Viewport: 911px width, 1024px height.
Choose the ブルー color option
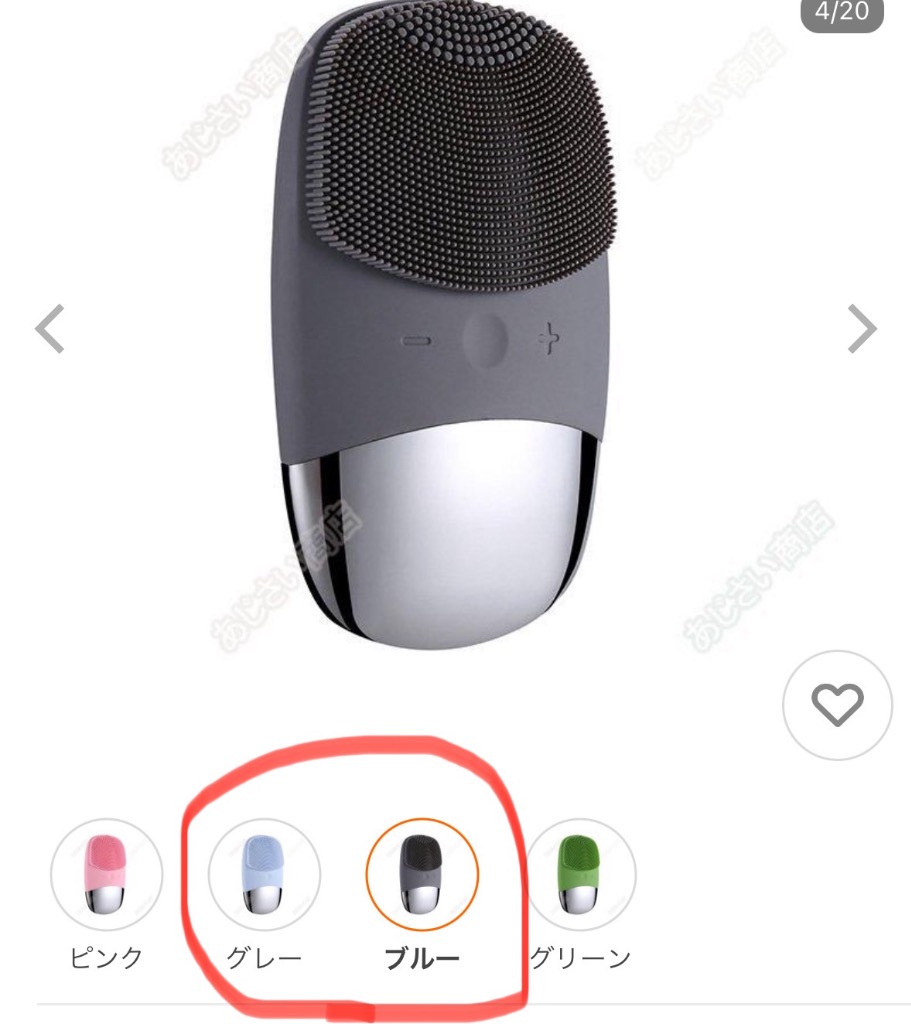[422, 875]
